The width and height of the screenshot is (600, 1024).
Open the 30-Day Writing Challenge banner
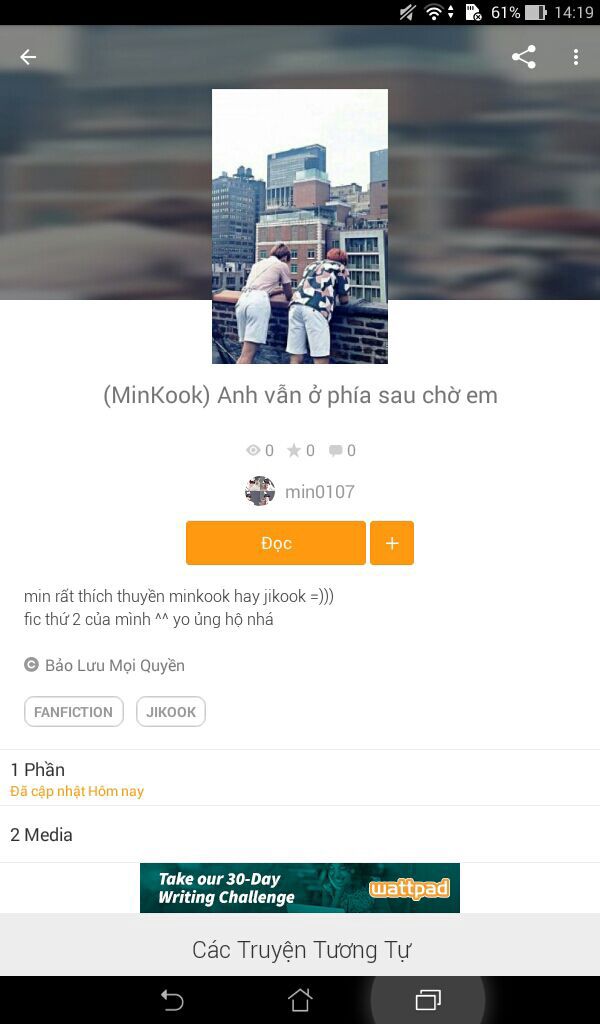click(300, 888)
